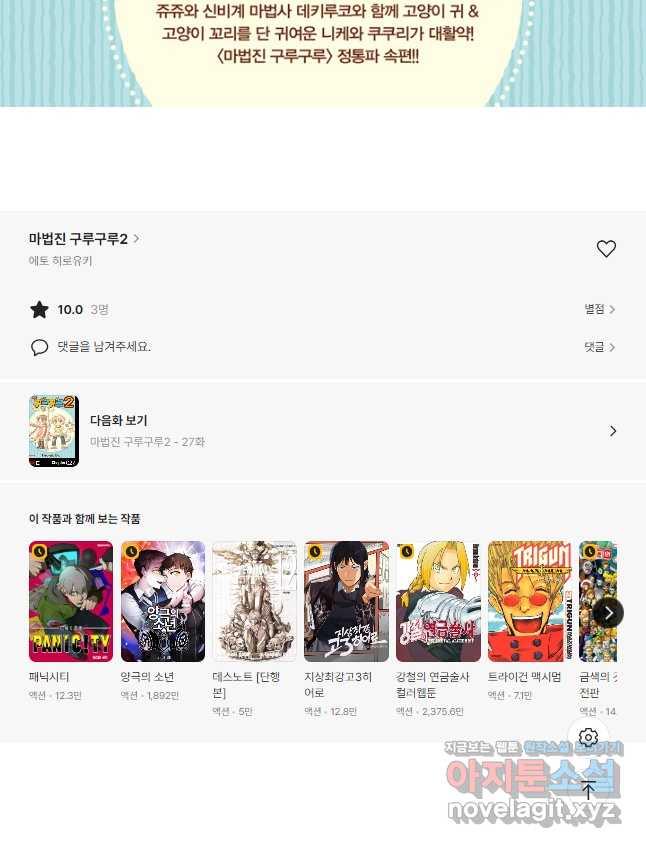Open the 강철의 연금술사 컬러웹툰 card
The image size is (646, 848).
[438, 602]
